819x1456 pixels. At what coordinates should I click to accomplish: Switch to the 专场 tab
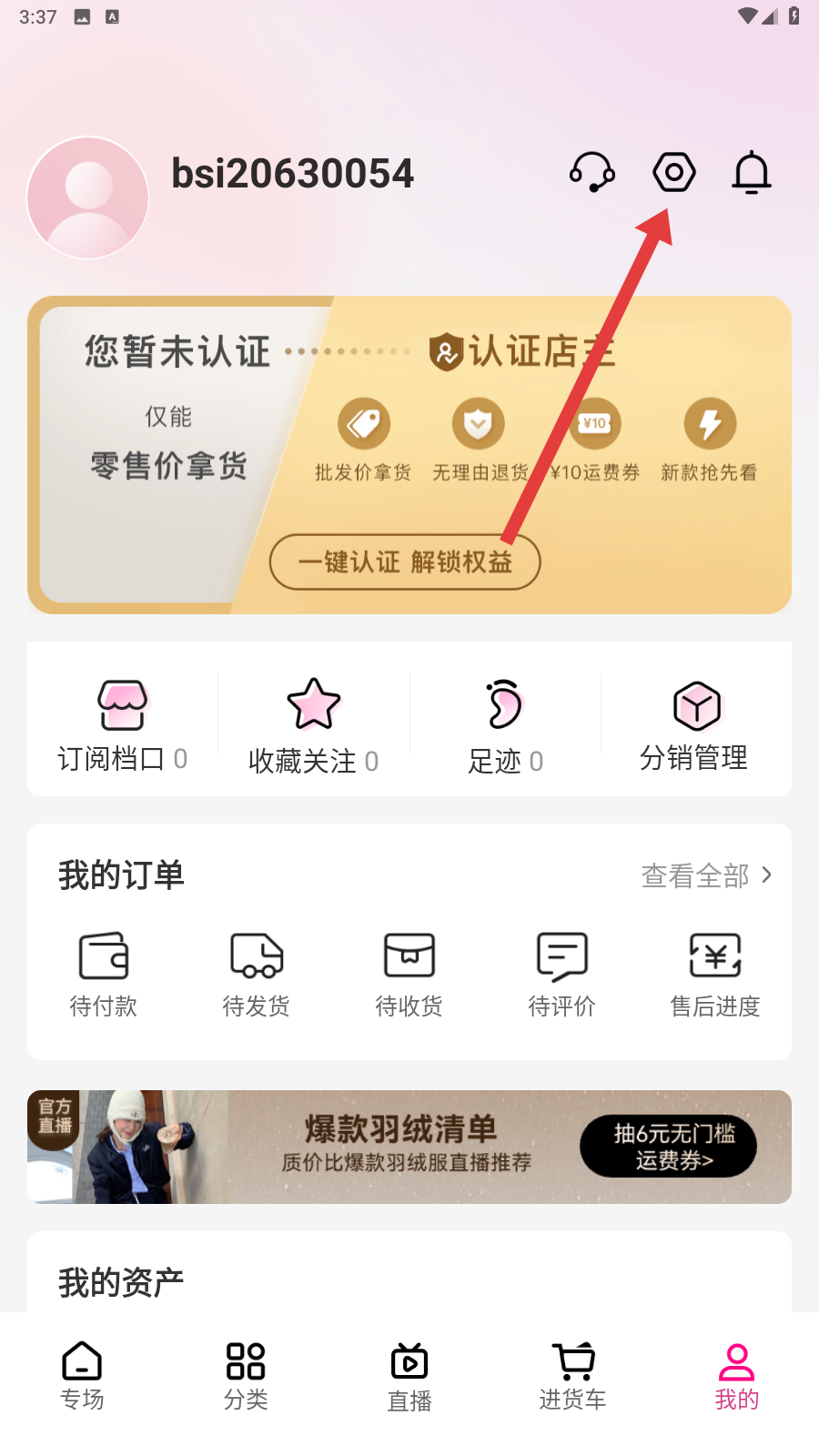tap(82, 1376)
